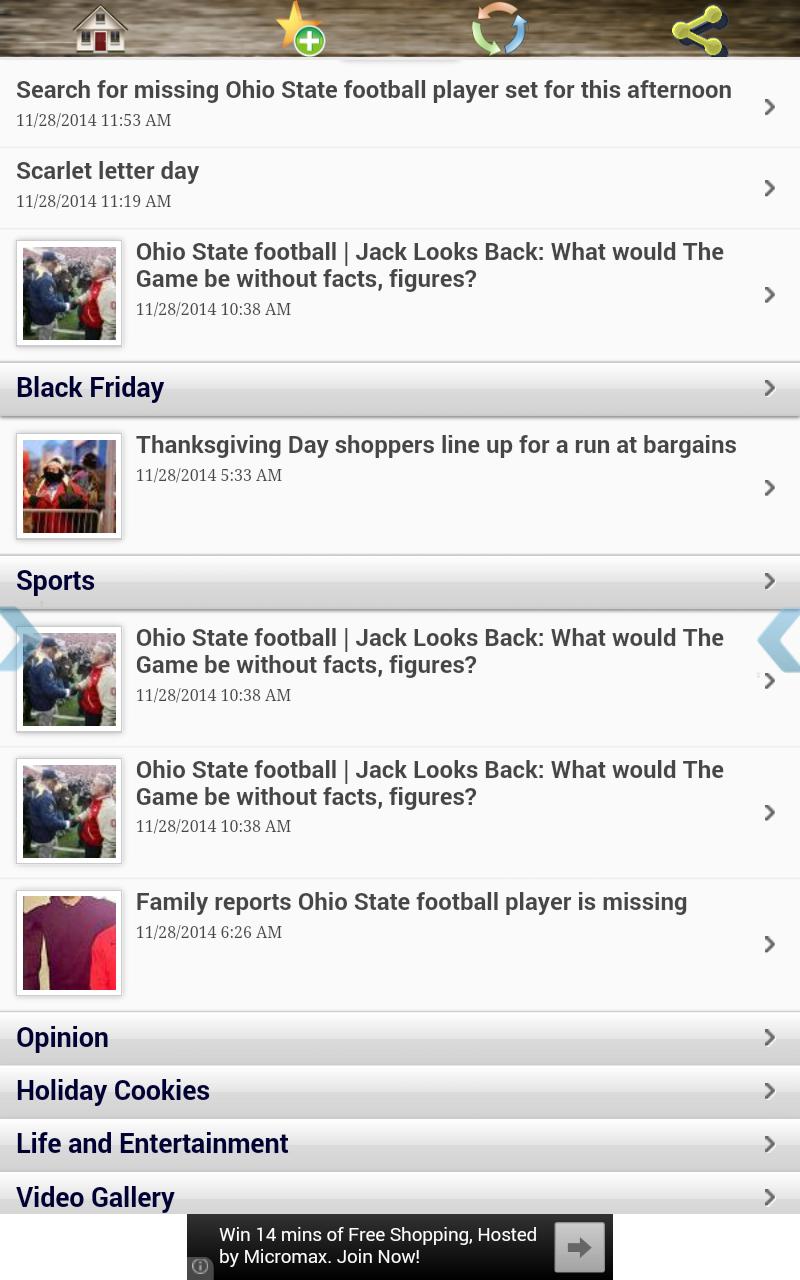Expand the Opinion section chevron

pos(769,1037)
